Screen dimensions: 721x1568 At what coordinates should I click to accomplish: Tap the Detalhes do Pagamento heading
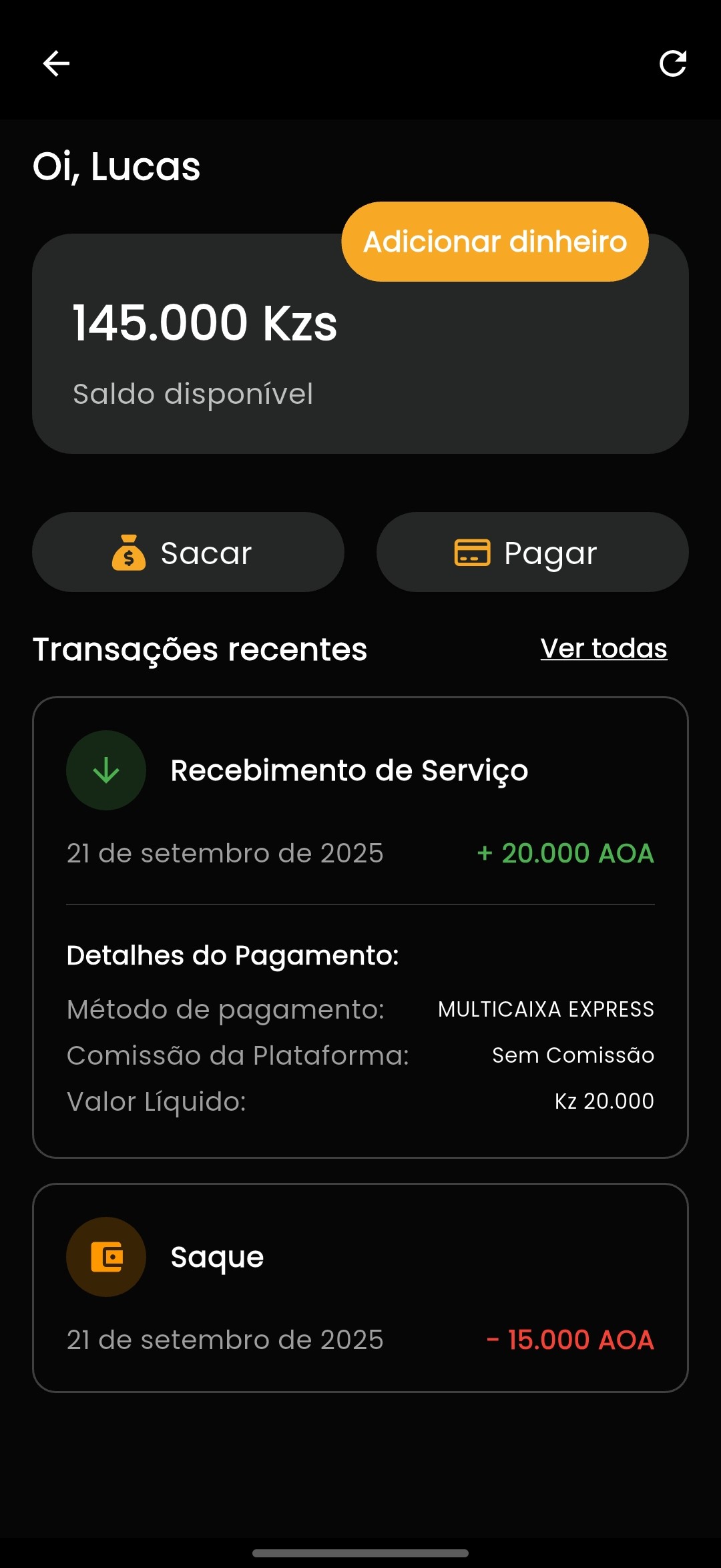tap(232, 955)
